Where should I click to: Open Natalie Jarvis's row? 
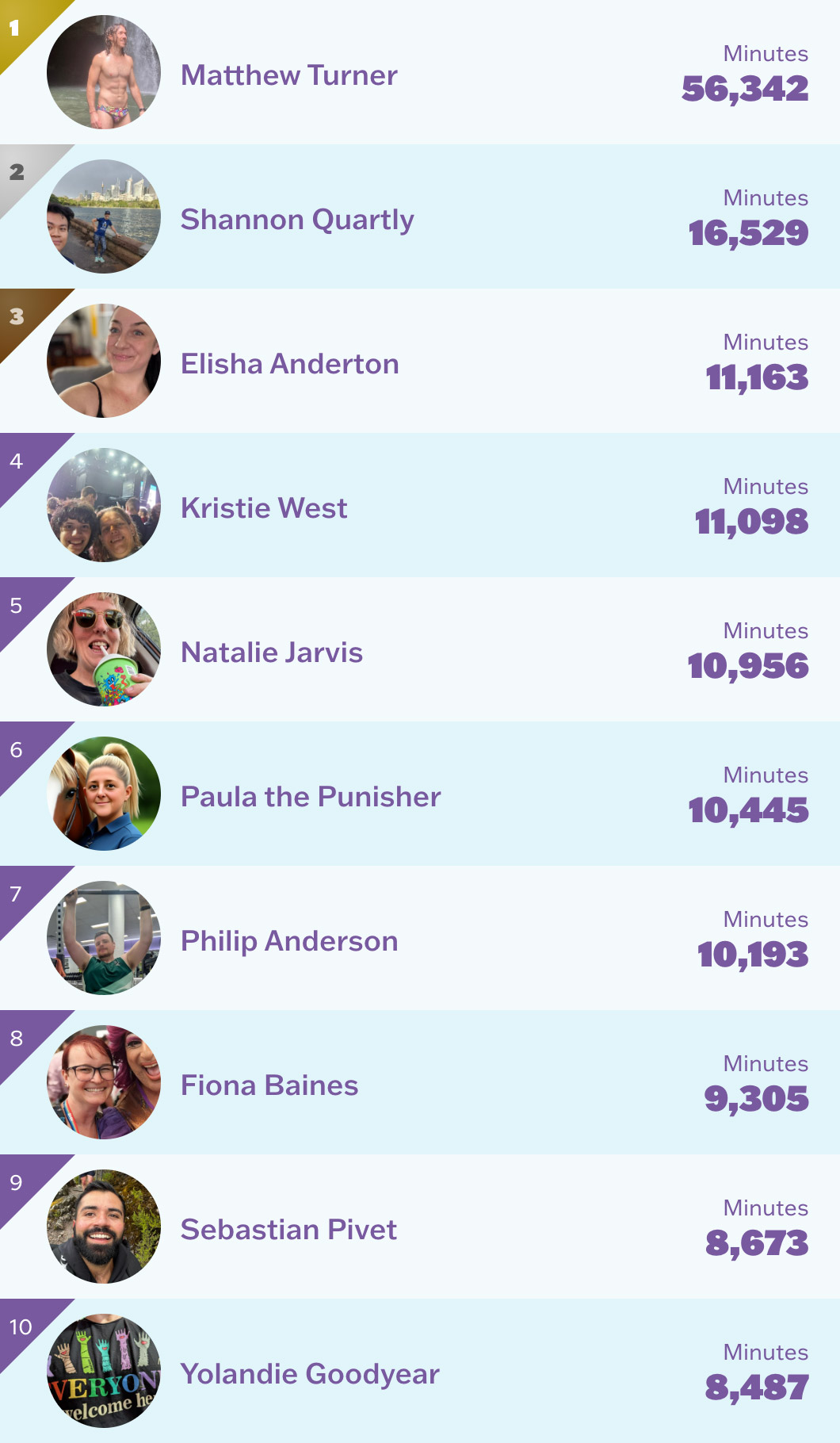pos(272,653)
